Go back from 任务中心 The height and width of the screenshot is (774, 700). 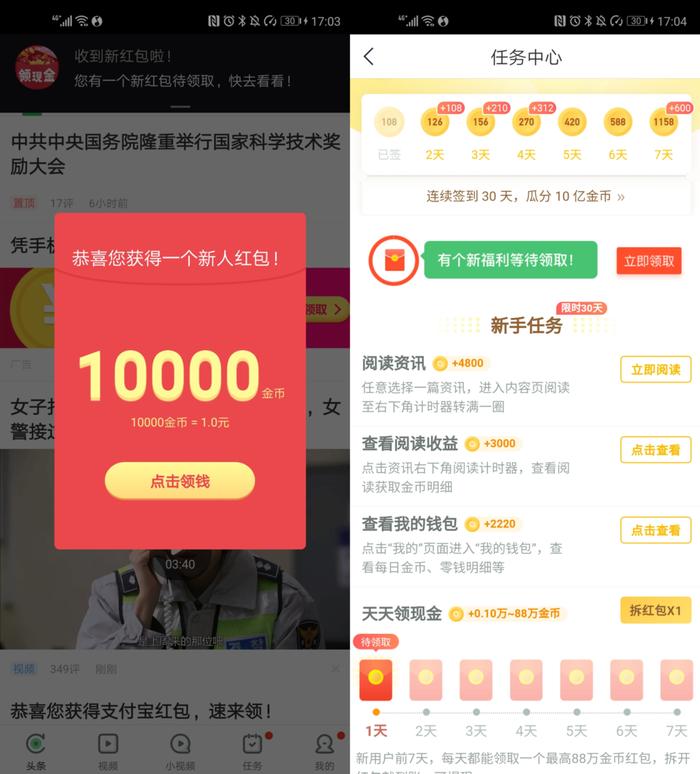[x=369, y=57]
